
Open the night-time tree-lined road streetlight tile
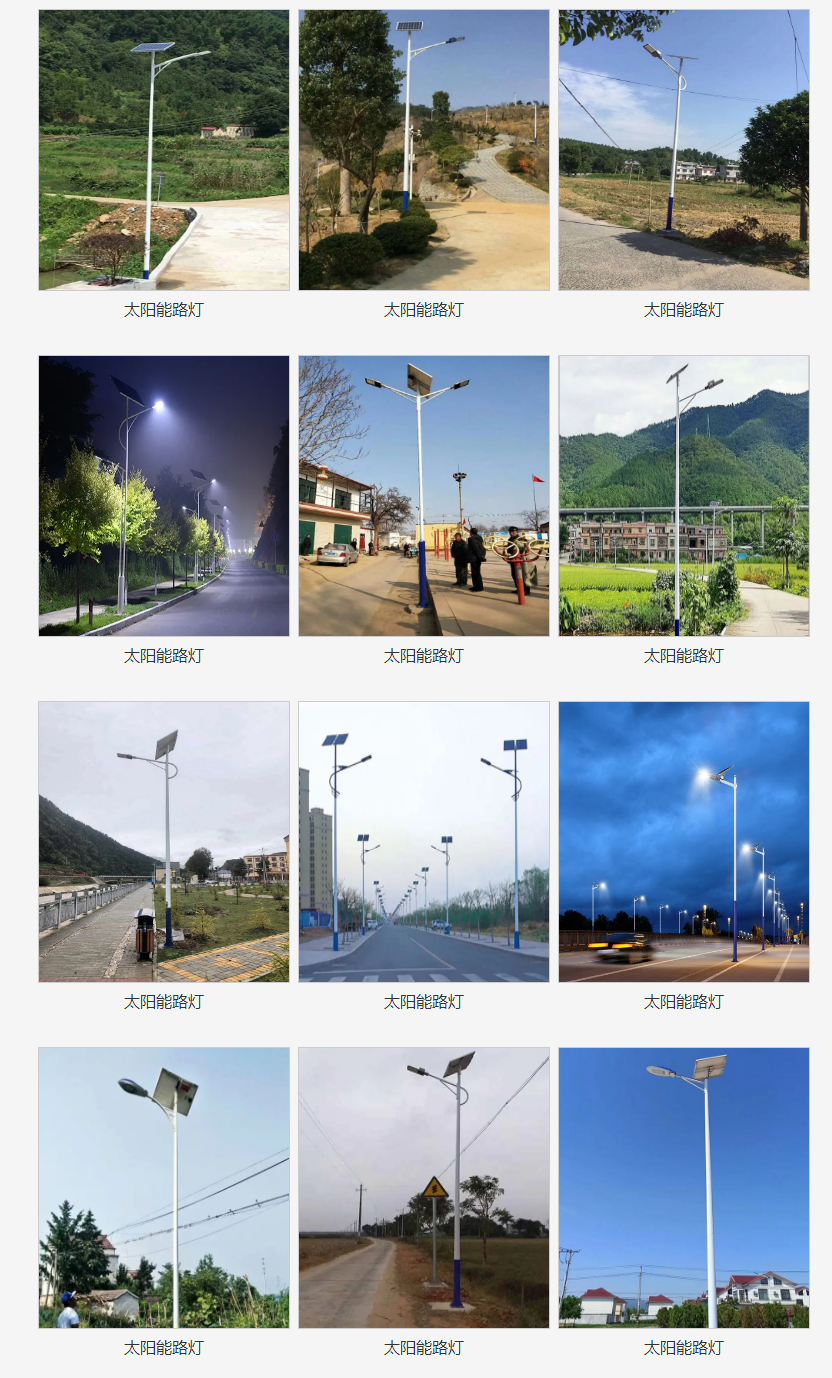coord(164,496)
